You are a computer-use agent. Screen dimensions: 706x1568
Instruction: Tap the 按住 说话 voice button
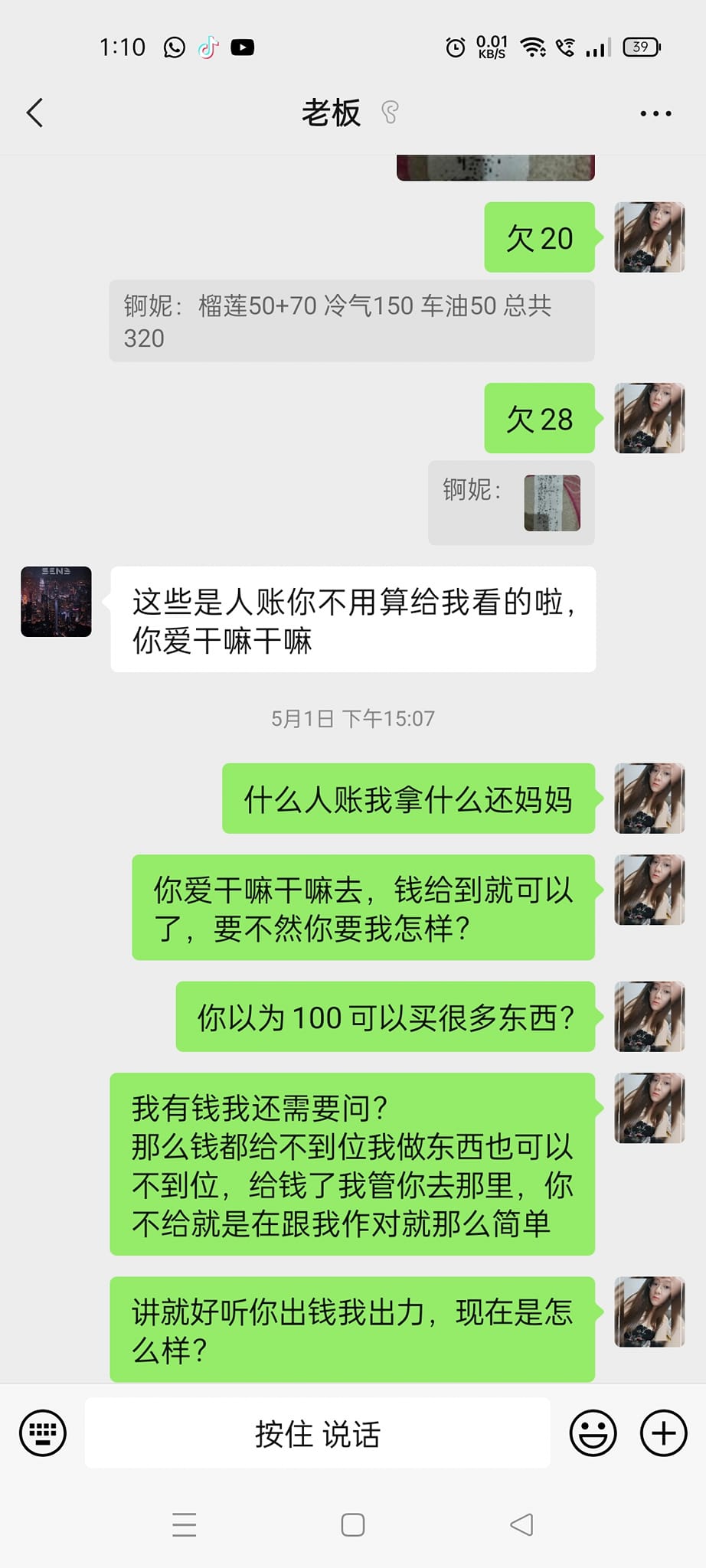click(x=317, y=1433)
